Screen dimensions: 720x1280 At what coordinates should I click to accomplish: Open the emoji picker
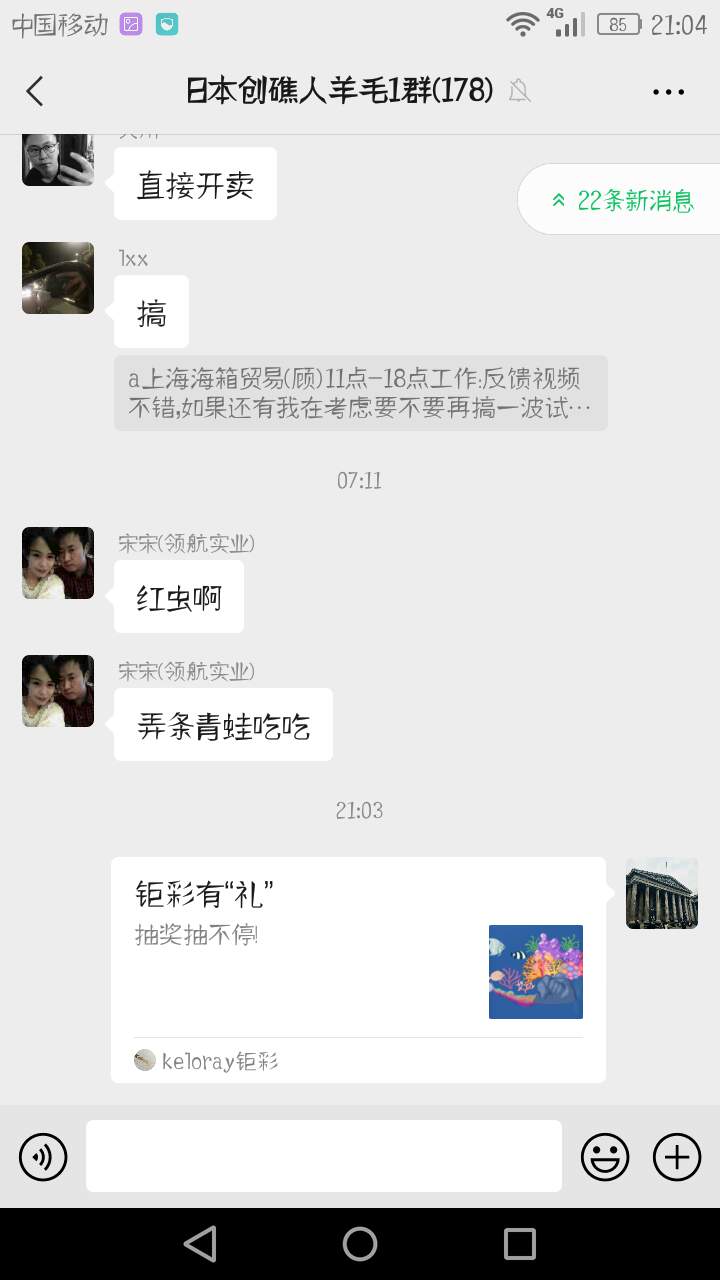(605, 1158)
